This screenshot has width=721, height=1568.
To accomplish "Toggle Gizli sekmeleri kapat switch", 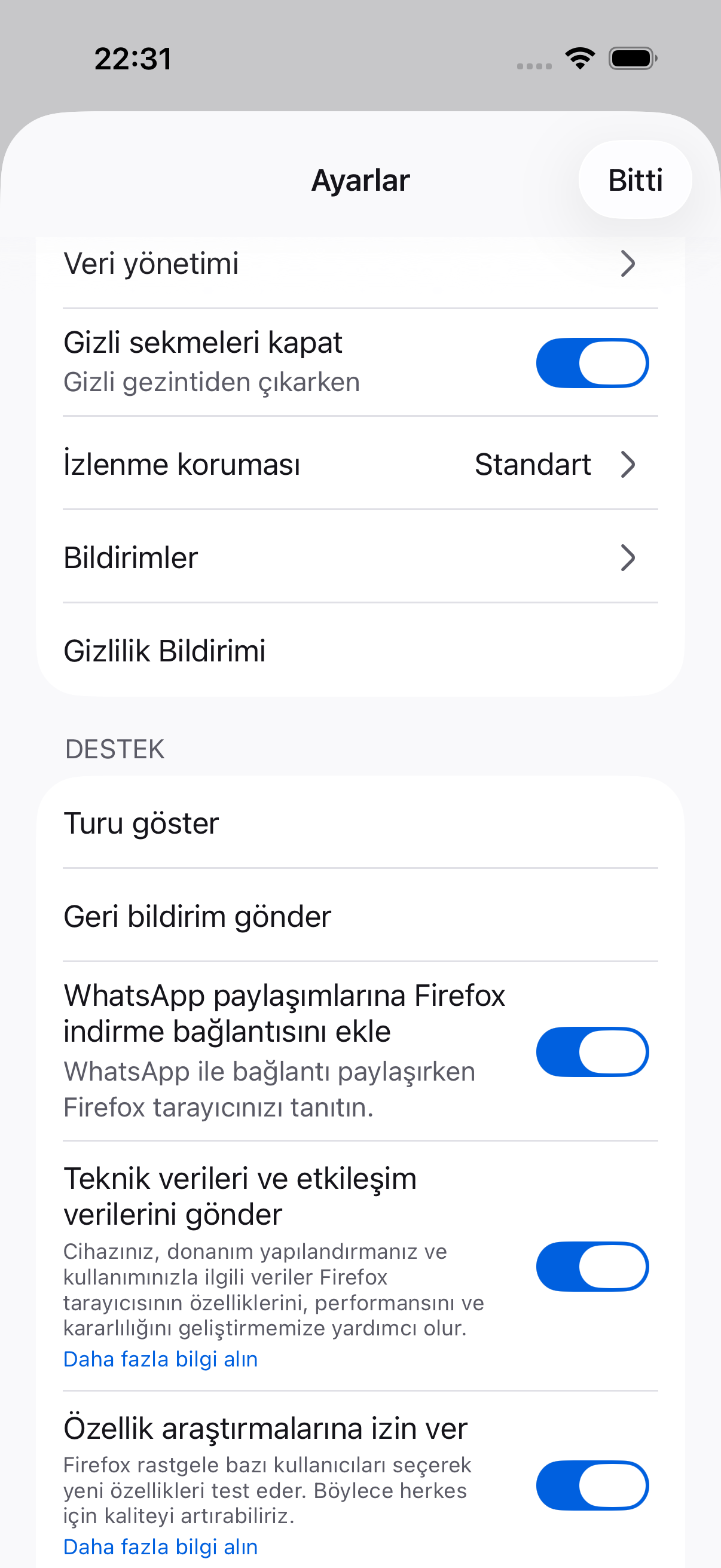I will click(x=592, y=363).
